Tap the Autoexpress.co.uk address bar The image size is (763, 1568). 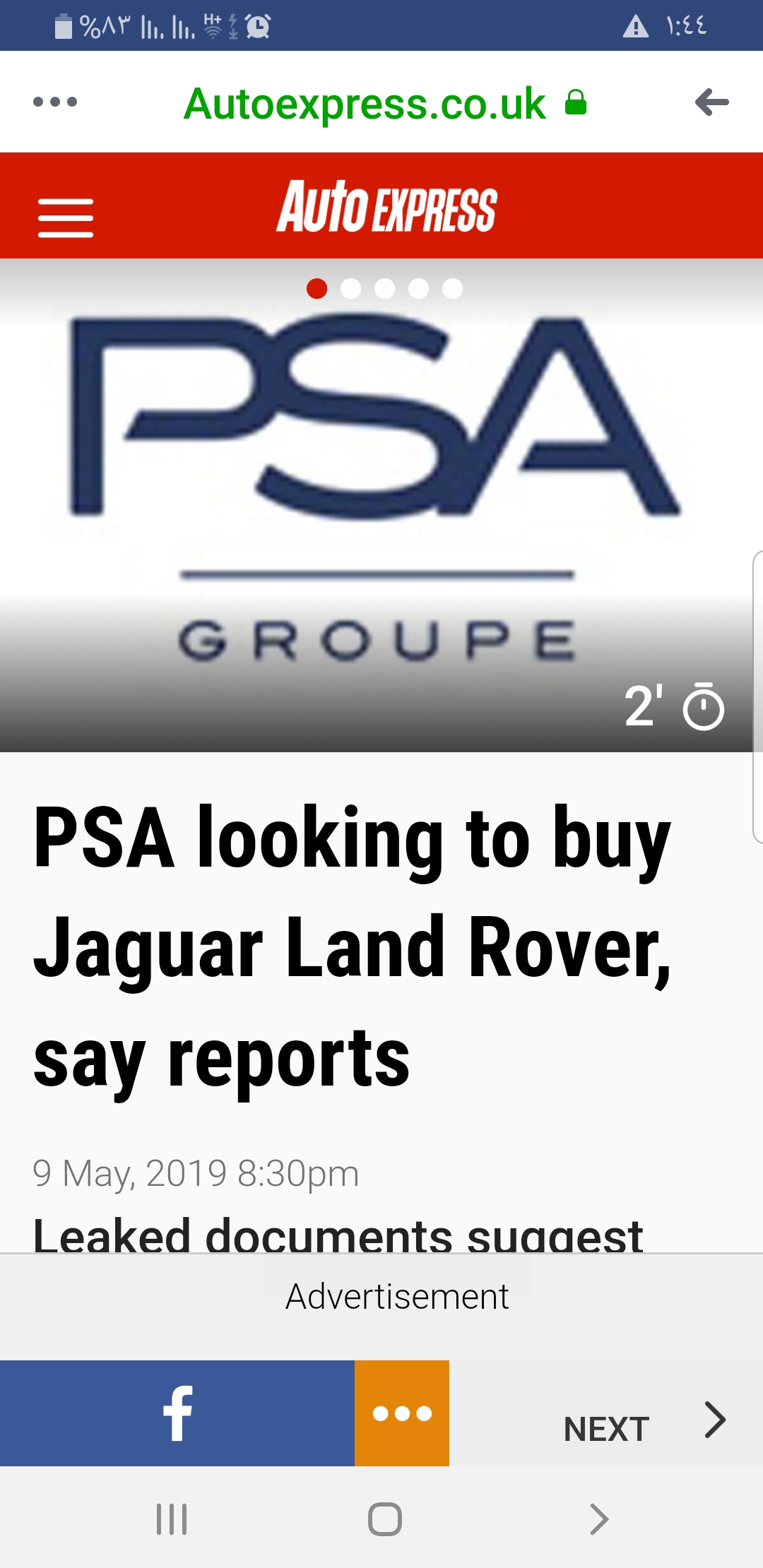coord(365,104)
